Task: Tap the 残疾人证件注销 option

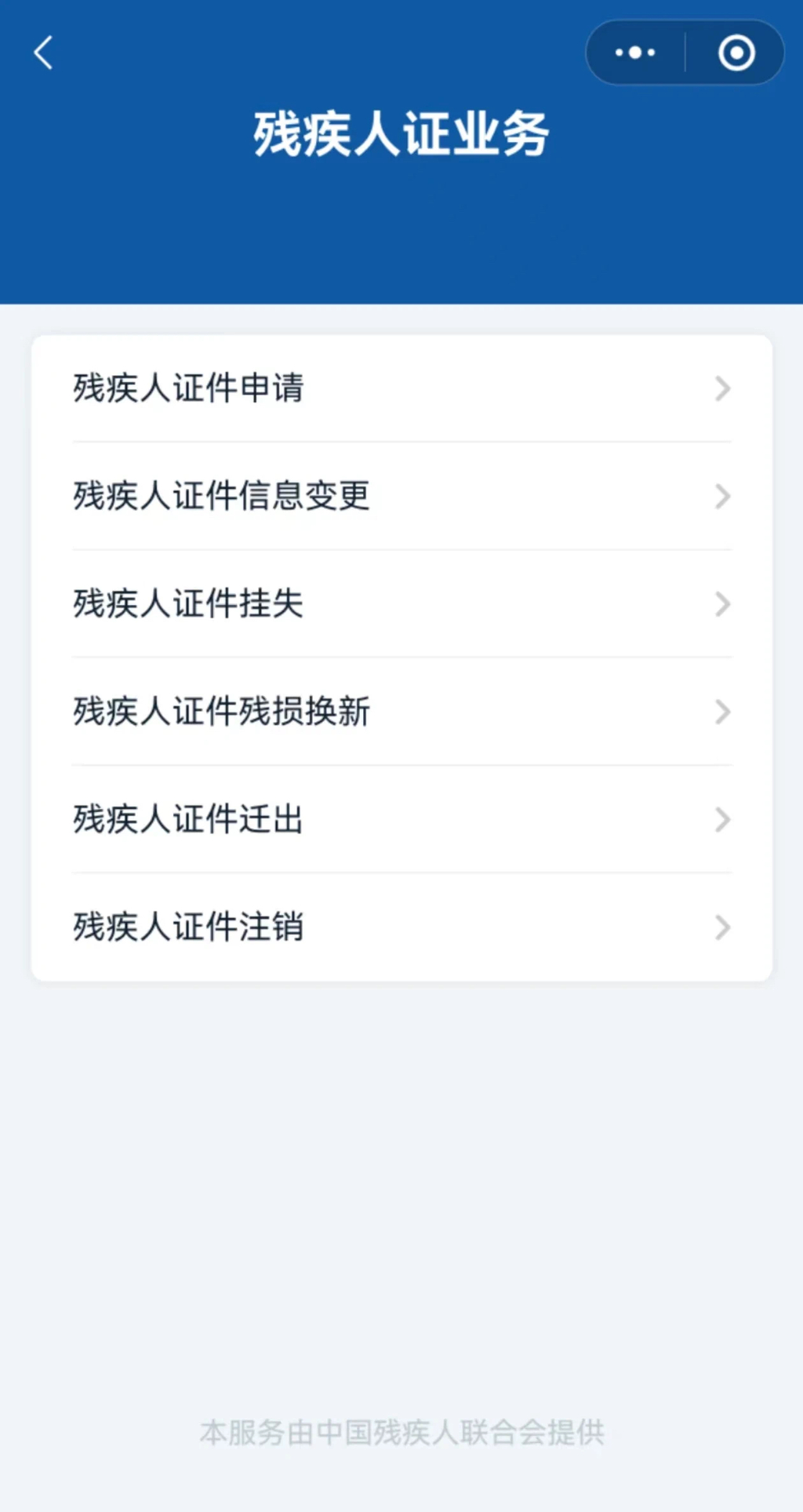Action: 401,927
